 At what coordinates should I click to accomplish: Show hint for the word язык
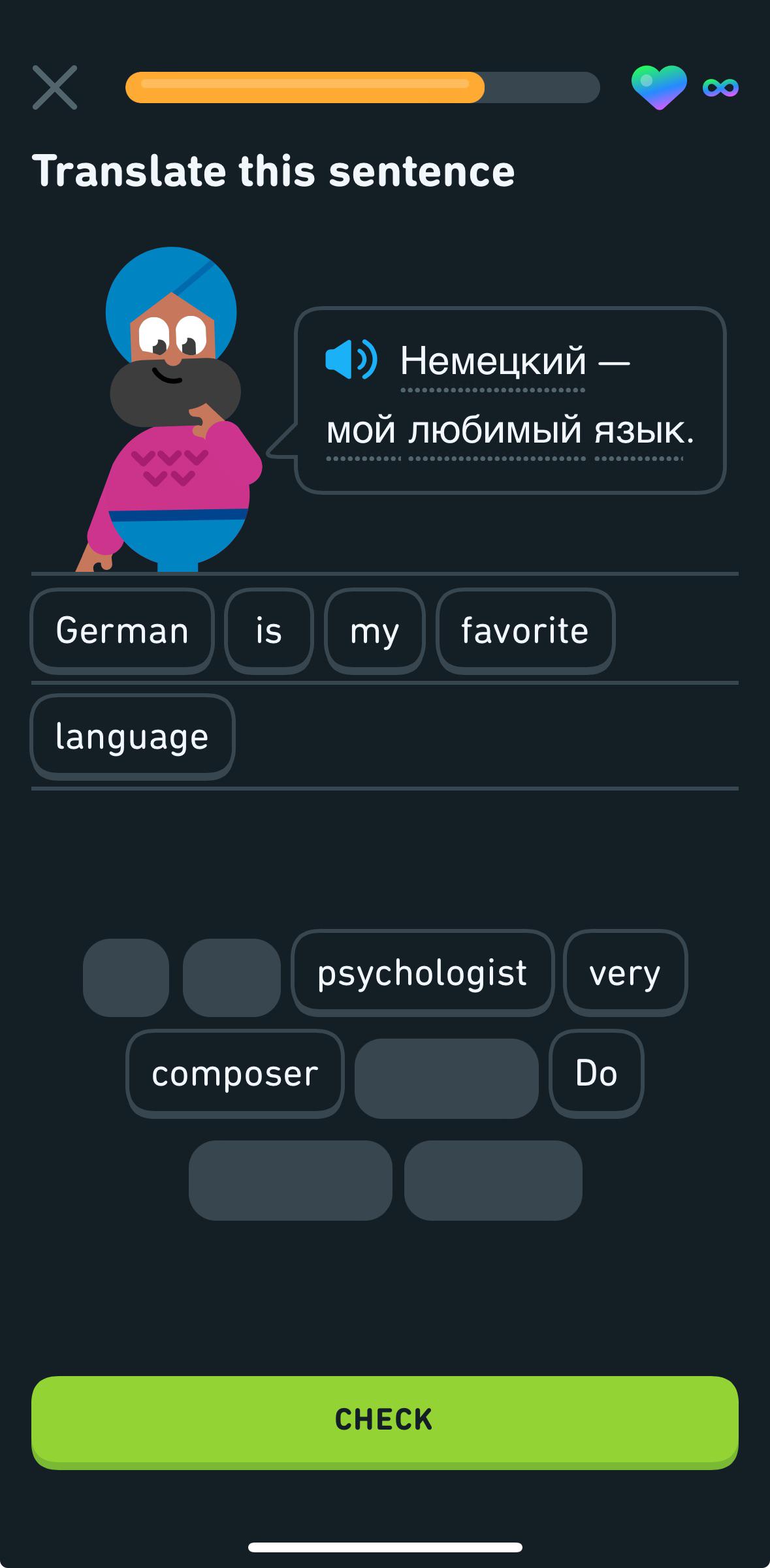[x=643, y=431]
